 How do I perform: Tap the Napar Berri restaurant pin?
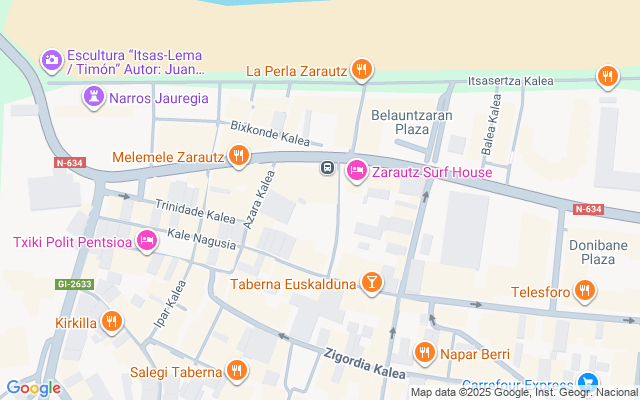(x=425, y=353)
